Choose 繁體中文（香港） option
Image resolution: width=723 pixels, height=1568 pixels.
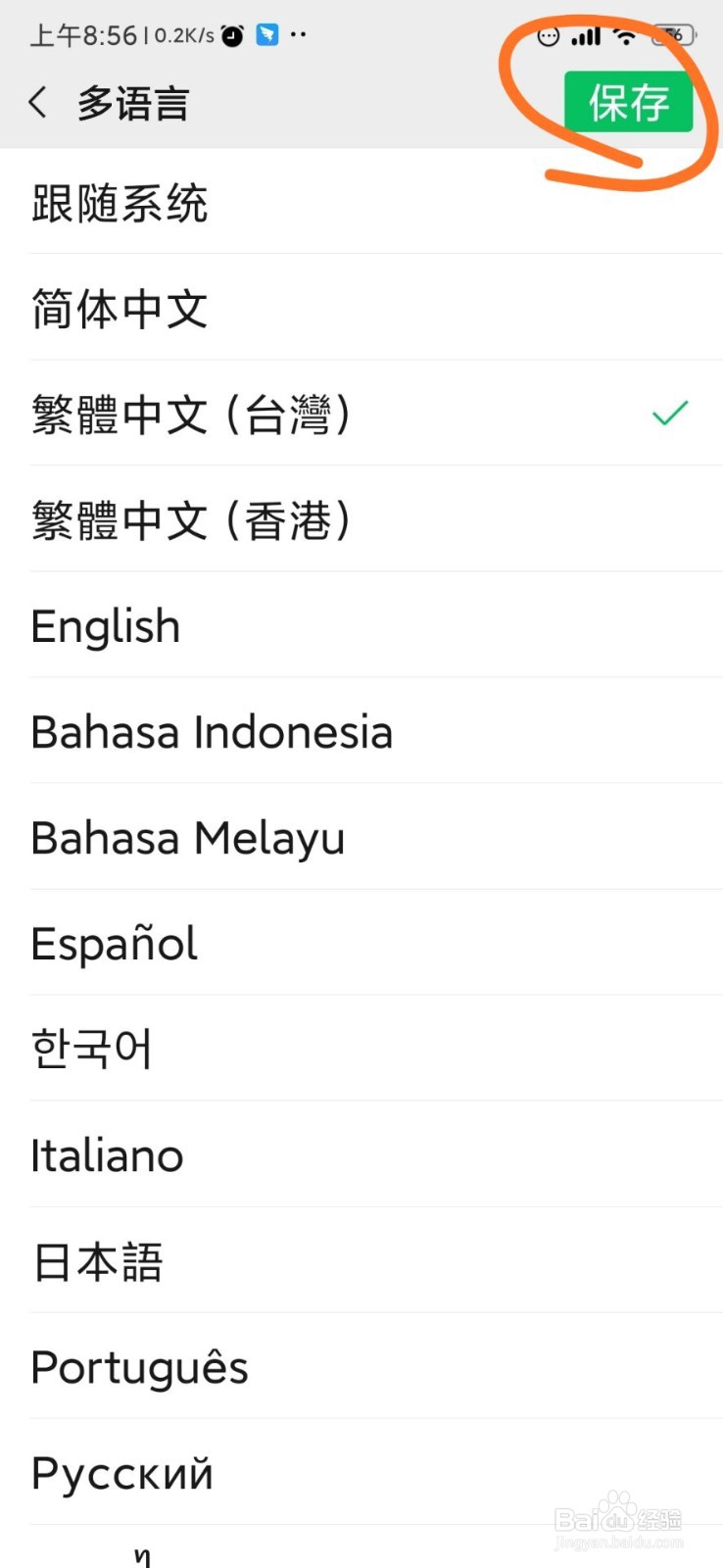tap(192, 519)
